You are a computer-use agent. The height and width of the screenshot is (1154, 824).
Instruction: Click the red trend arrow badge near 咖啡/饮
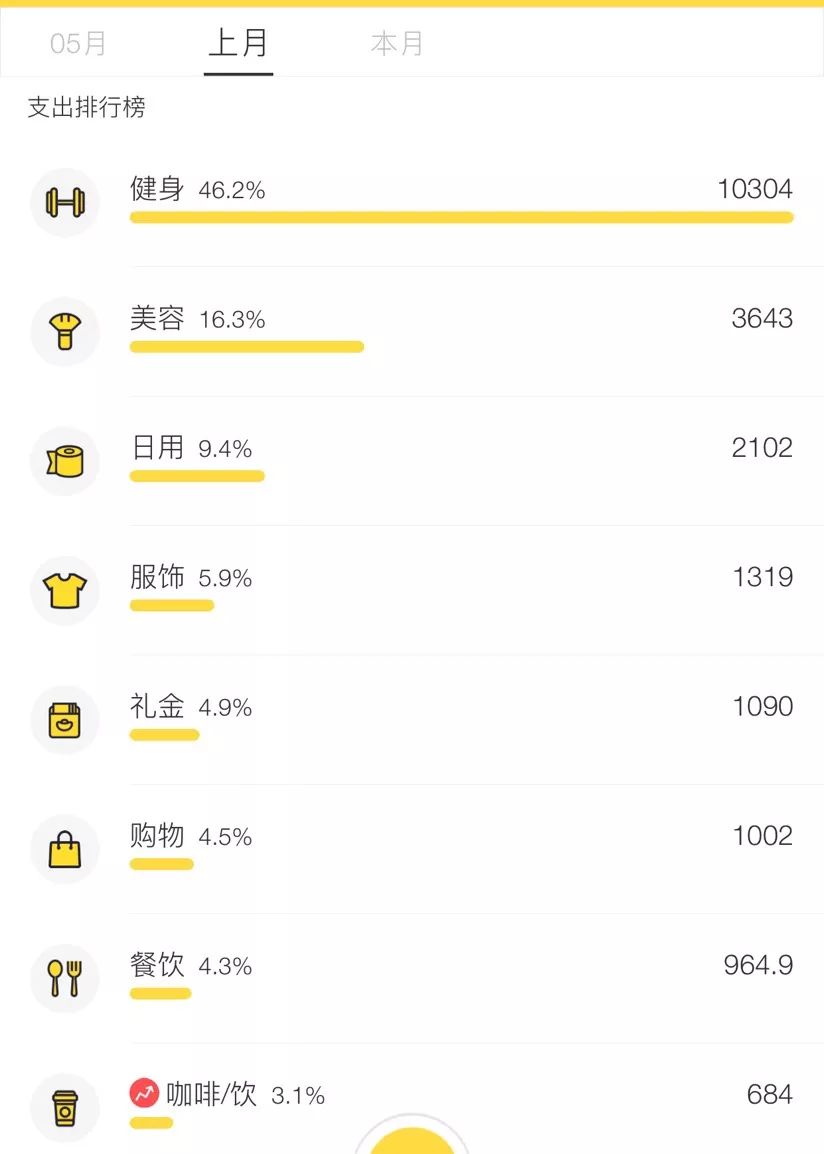[144, 1095]
